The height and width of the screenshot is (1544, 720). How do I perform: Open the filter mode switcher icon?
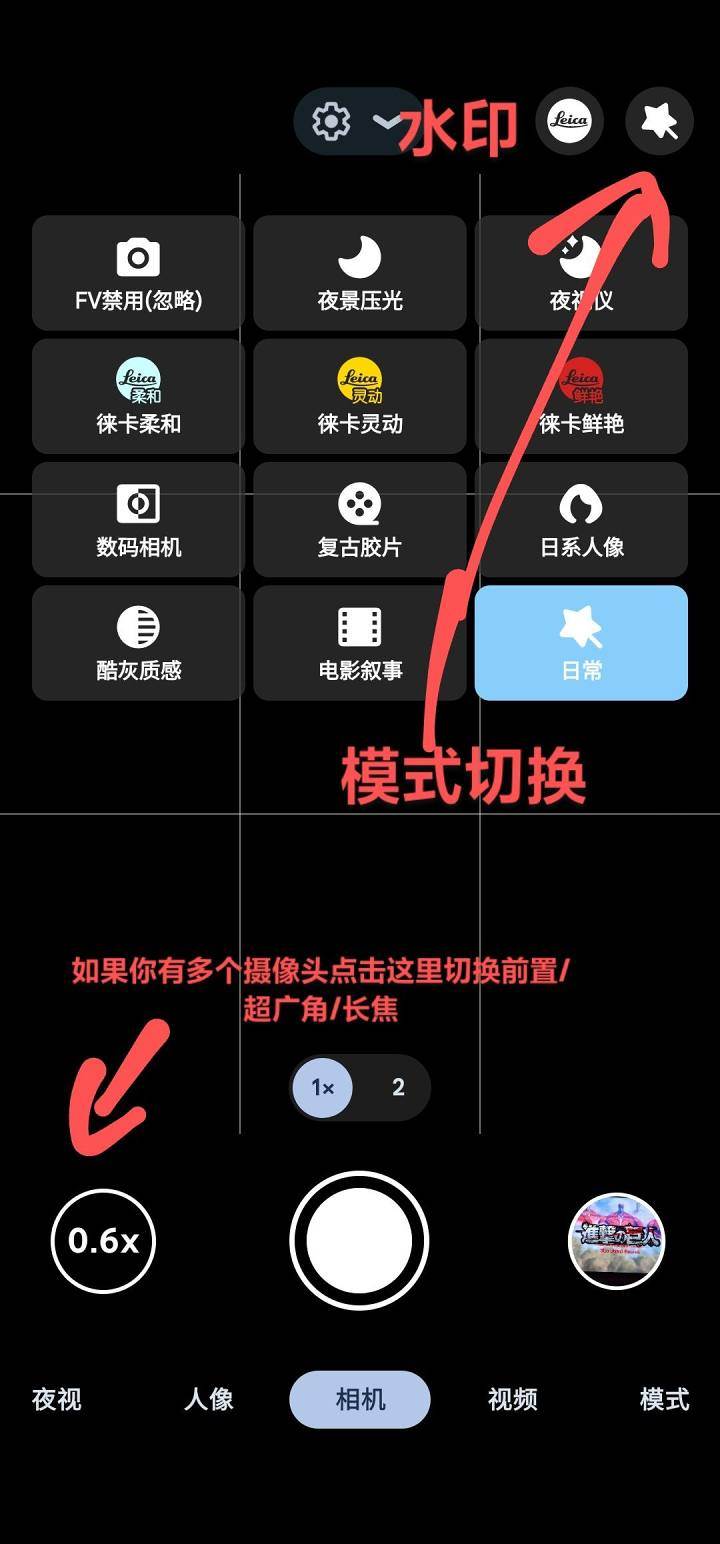(659, 122)
